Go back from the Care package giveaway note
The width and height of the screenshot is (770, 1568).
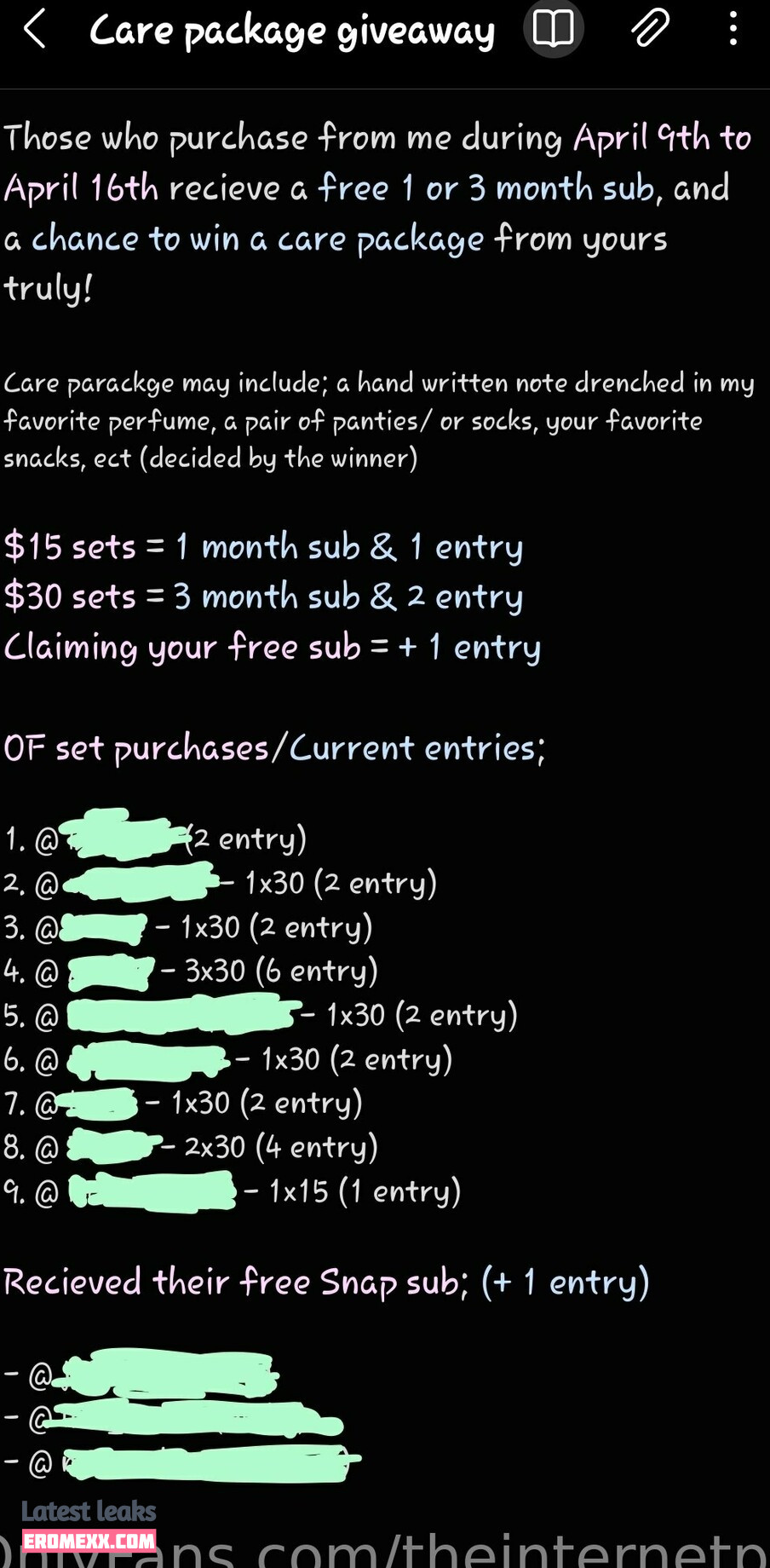[35, 30]
